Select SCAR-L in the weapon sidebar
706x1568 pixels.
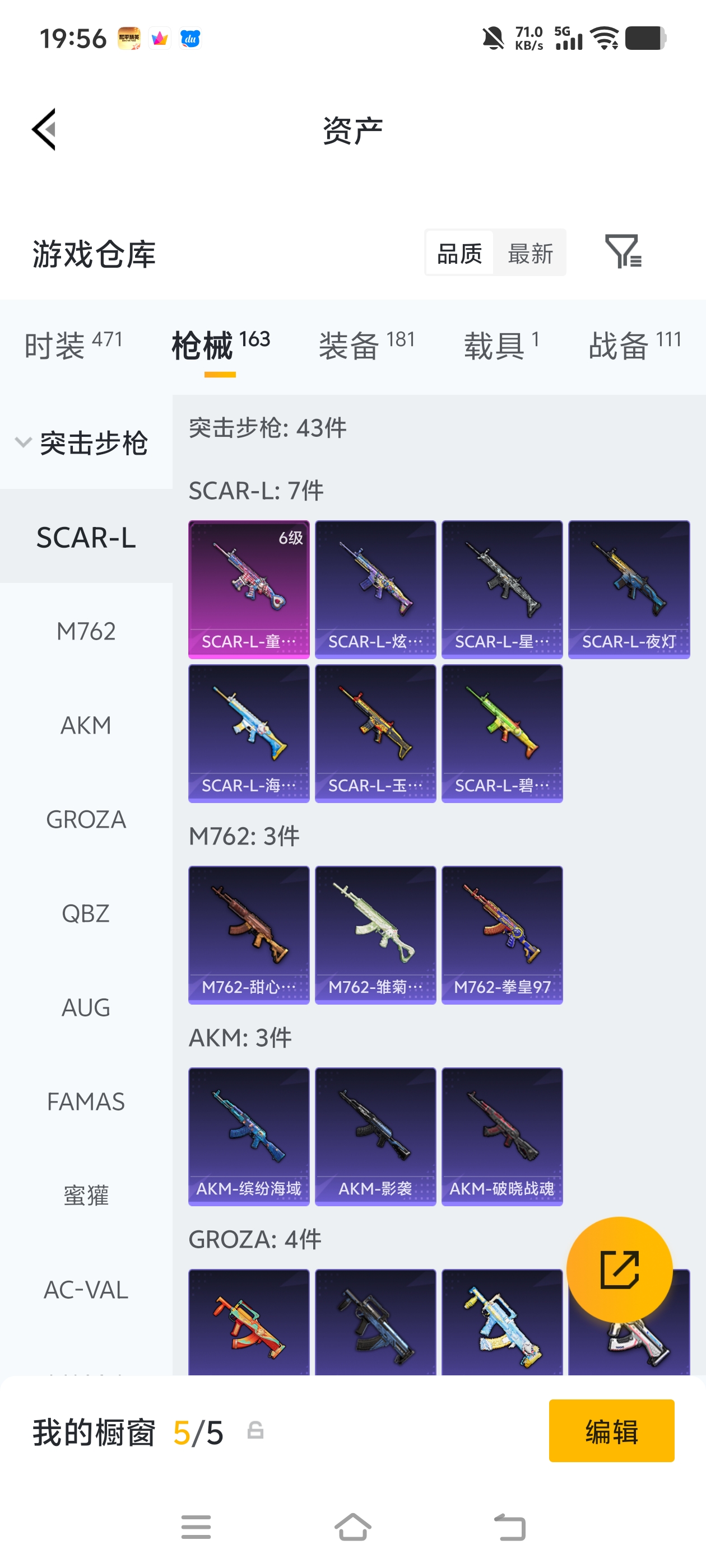click(86, 538)
